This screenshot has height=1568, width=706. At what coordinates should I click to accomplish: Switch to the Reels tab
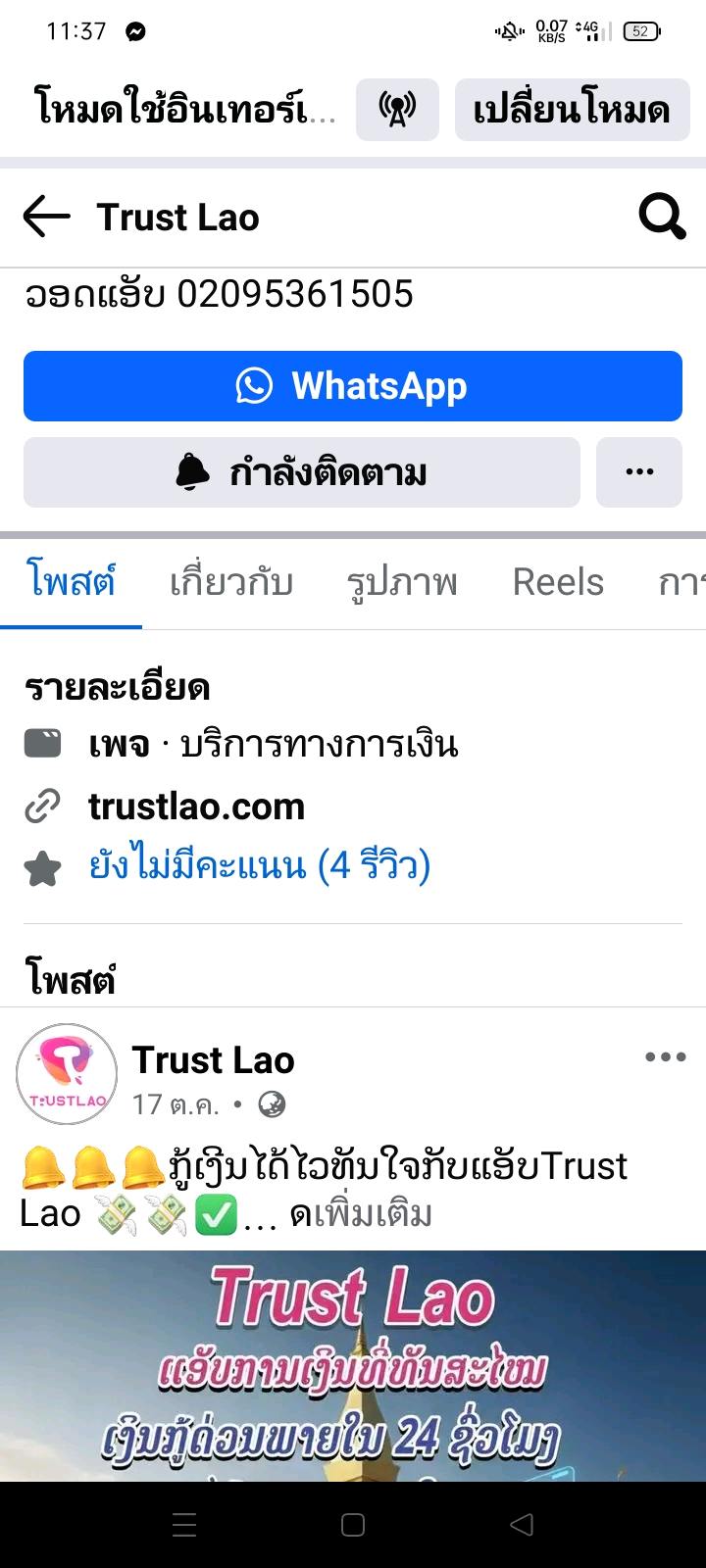558,582
